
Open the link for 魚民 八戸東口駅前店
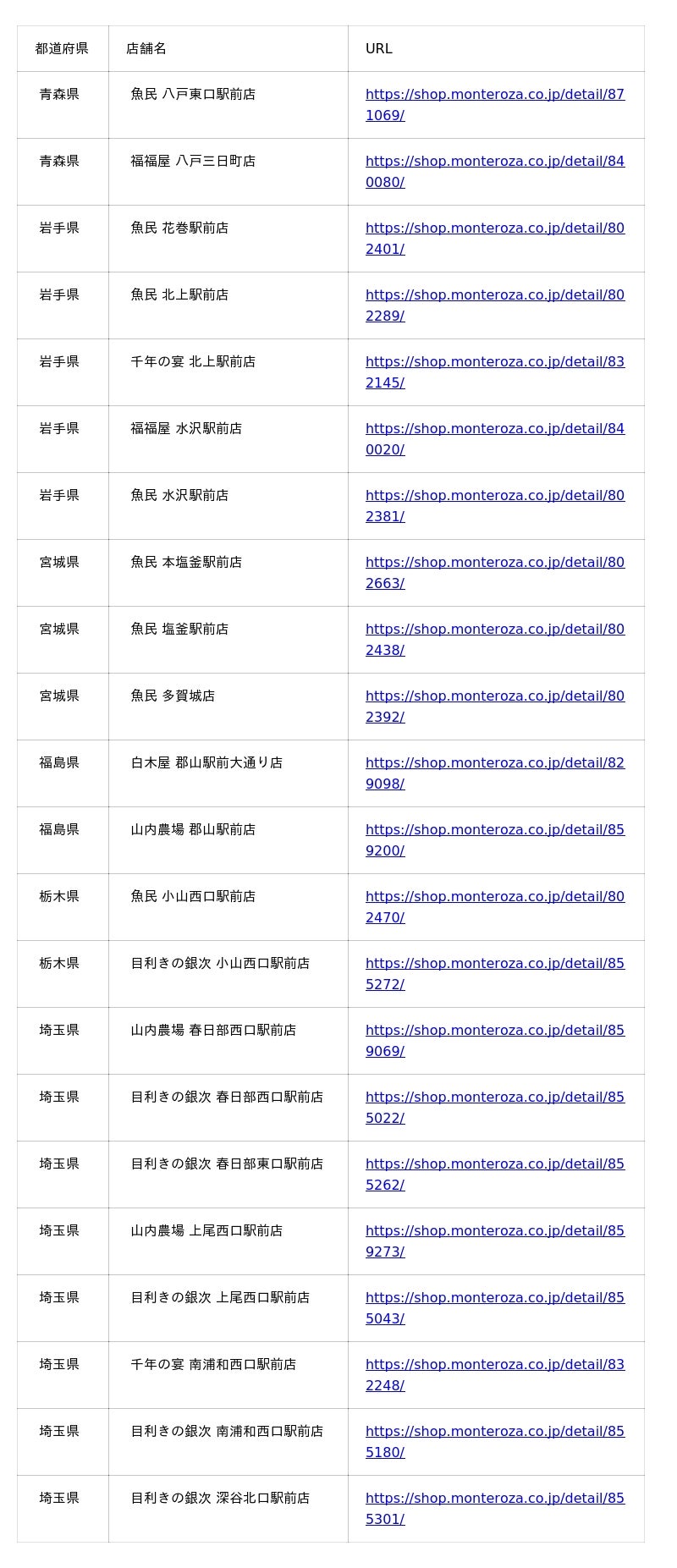click(495, 105)
